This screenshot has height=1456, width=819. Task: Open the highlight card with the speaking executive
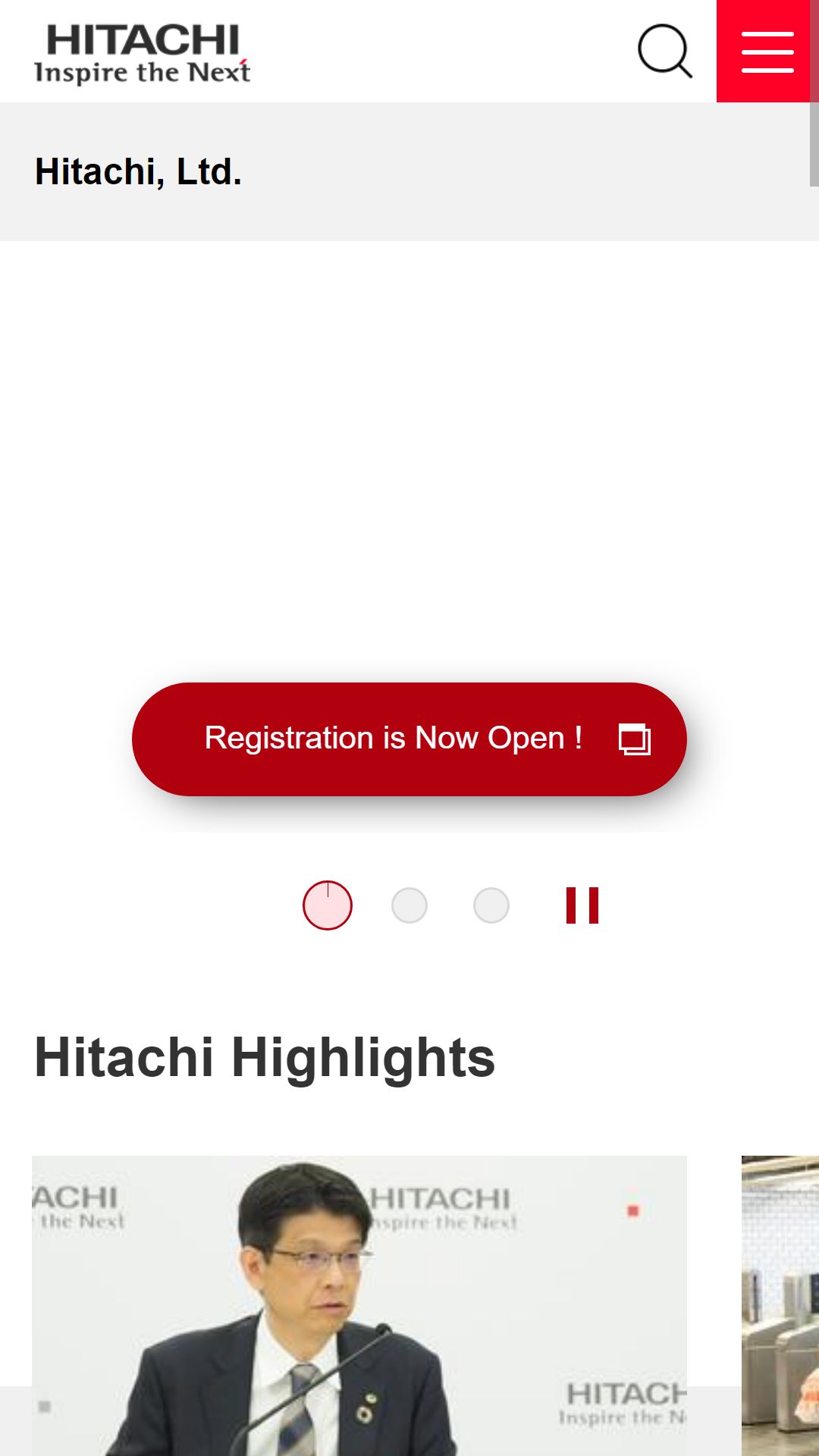click(x=359, y=1305)
